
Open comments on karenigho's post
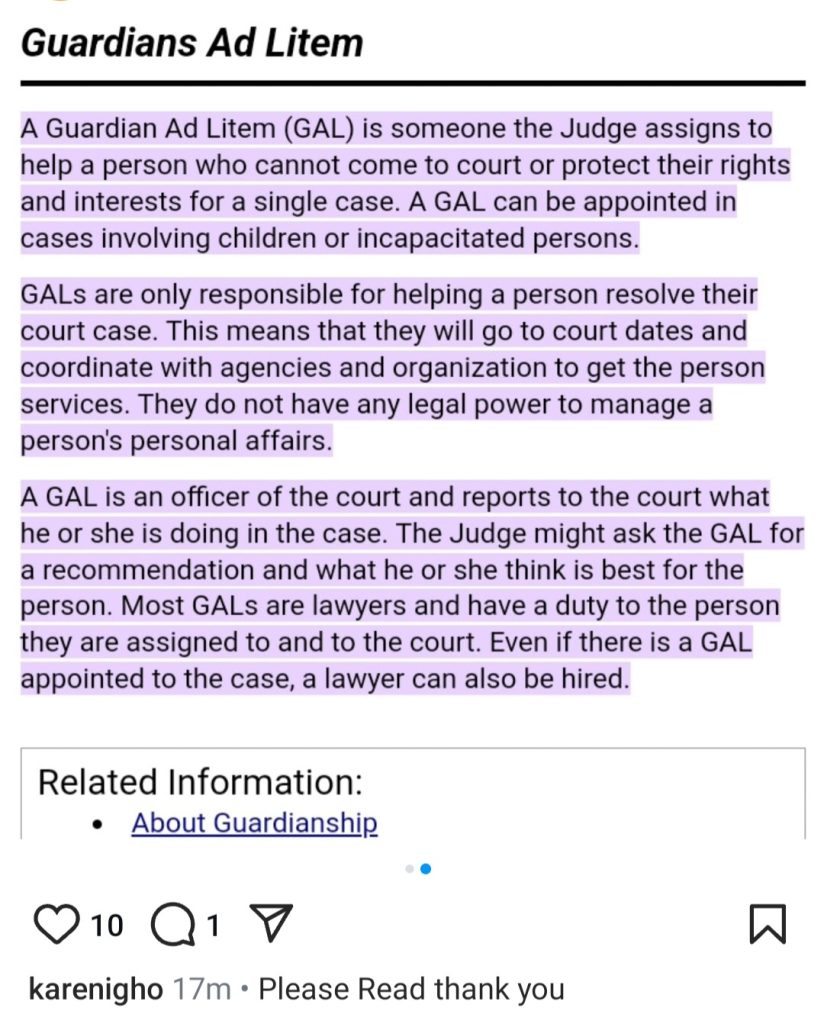[x=171, y=925]
